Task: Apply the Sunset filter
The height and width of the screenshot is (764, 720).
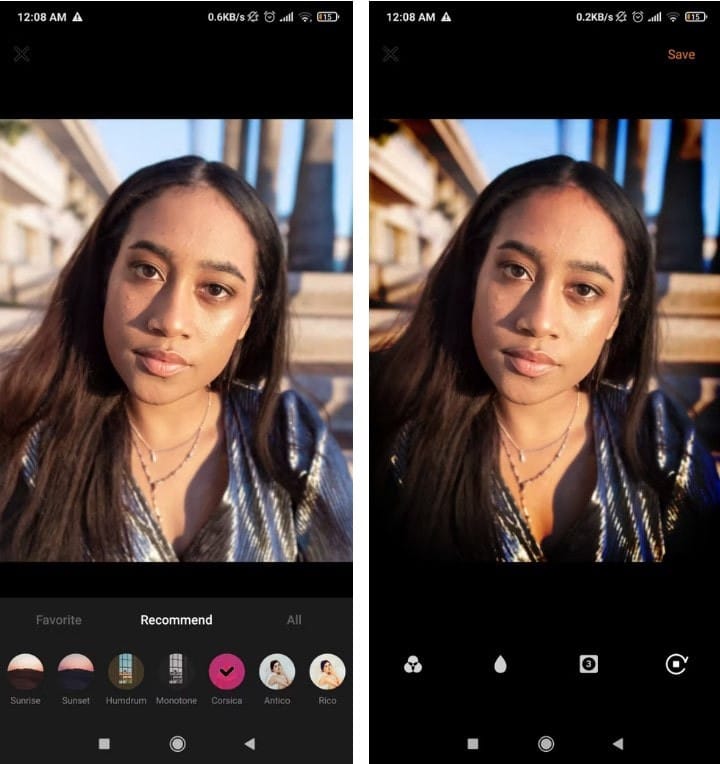Action: click(76, 672)
